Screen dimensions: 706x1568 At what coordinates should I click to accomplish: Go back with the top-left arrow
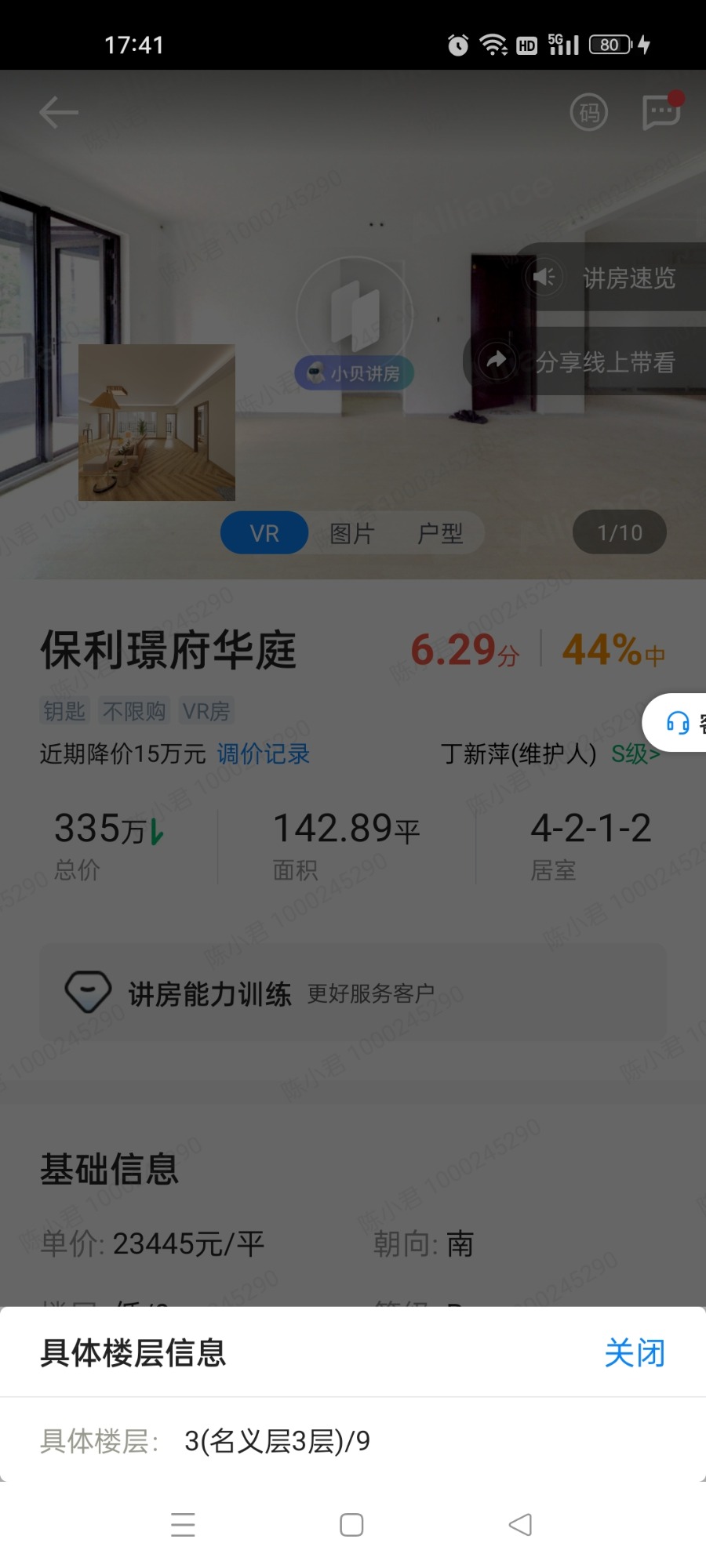(59, 112)
